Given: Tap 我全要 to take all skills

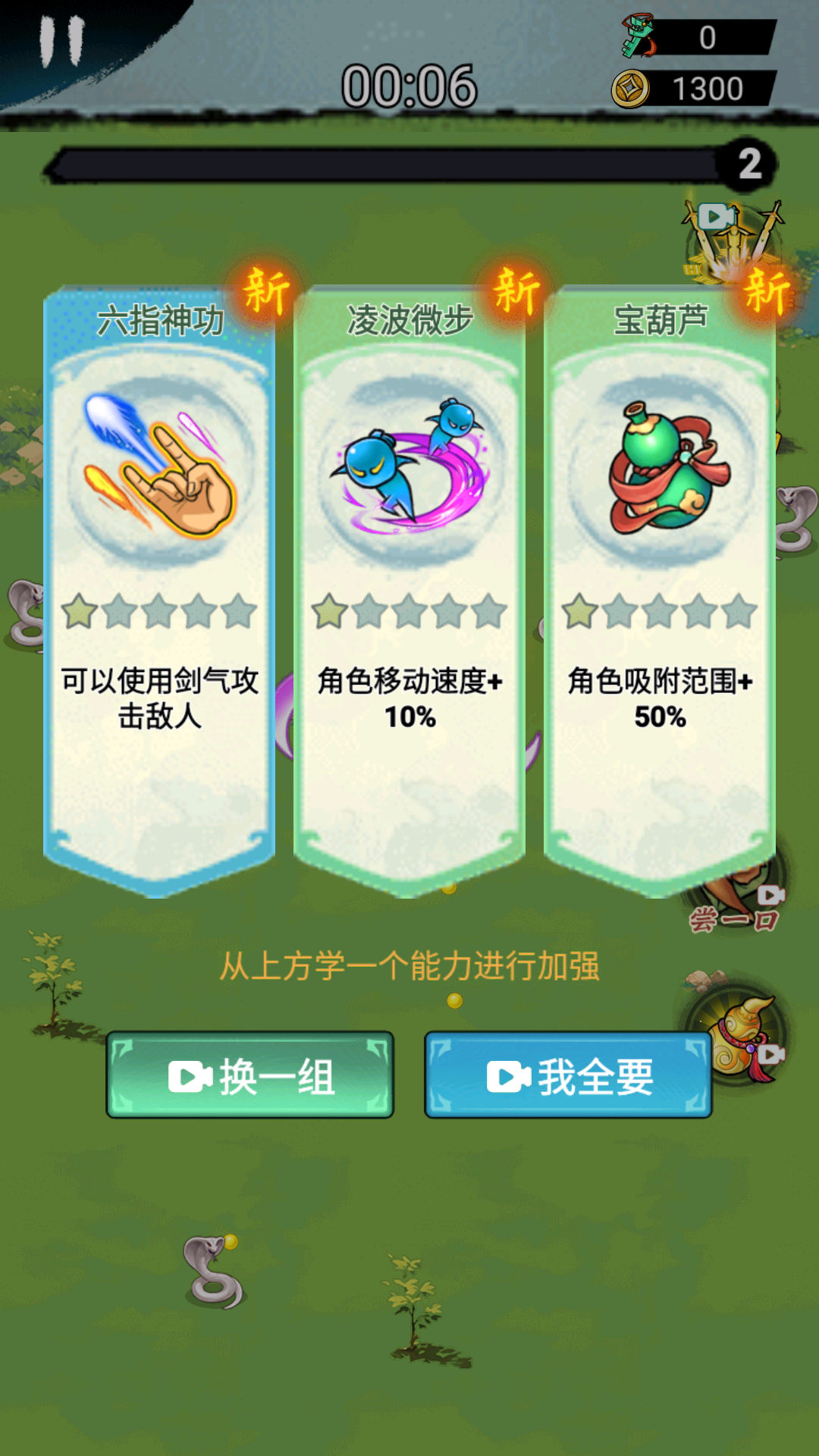Looking at the screenshot, I should tap(567, 1075).
